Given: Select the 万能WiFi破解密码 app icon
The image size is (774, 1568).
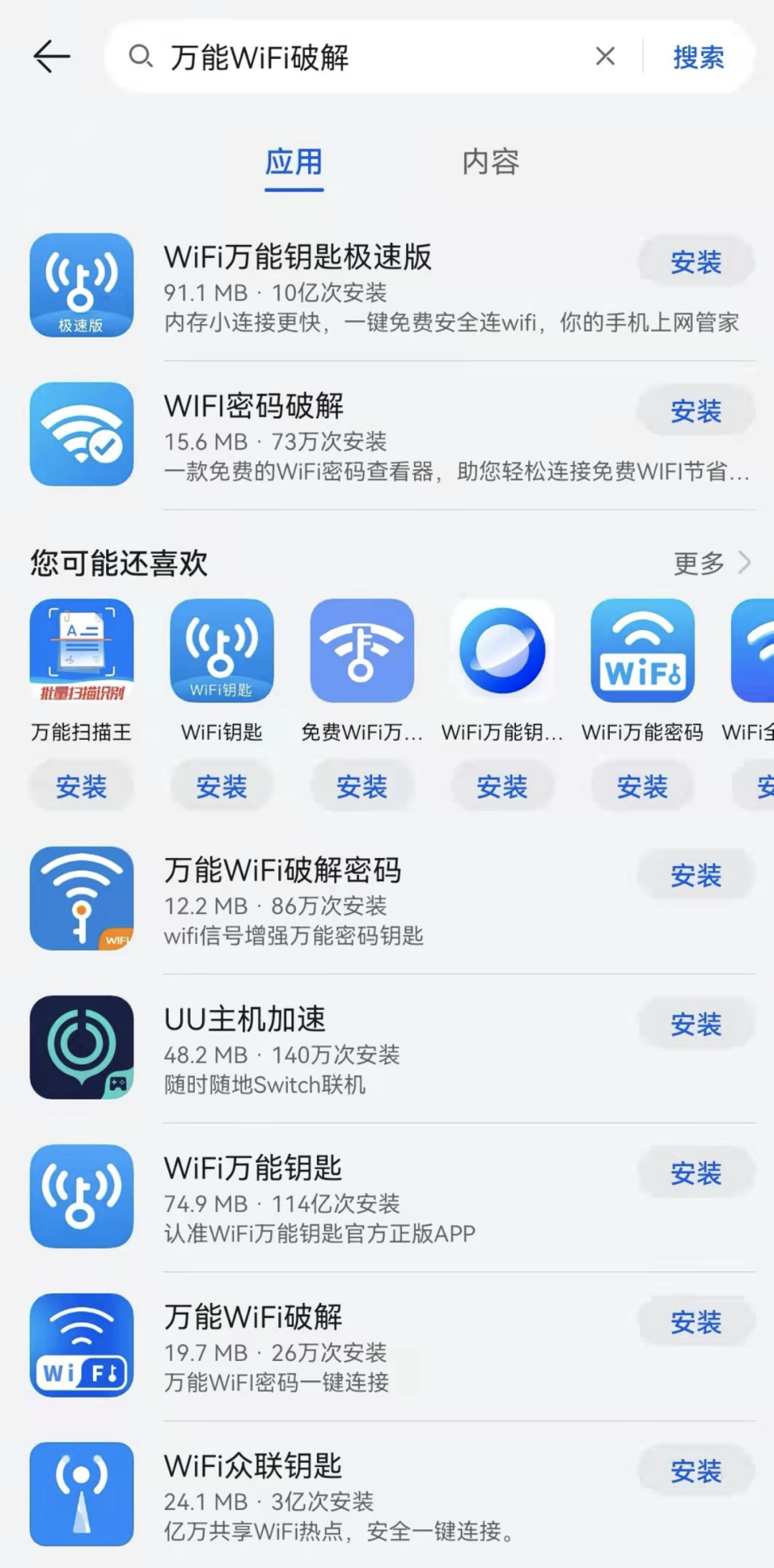Looking at the screenshot, I should click(x=82, y=899).
